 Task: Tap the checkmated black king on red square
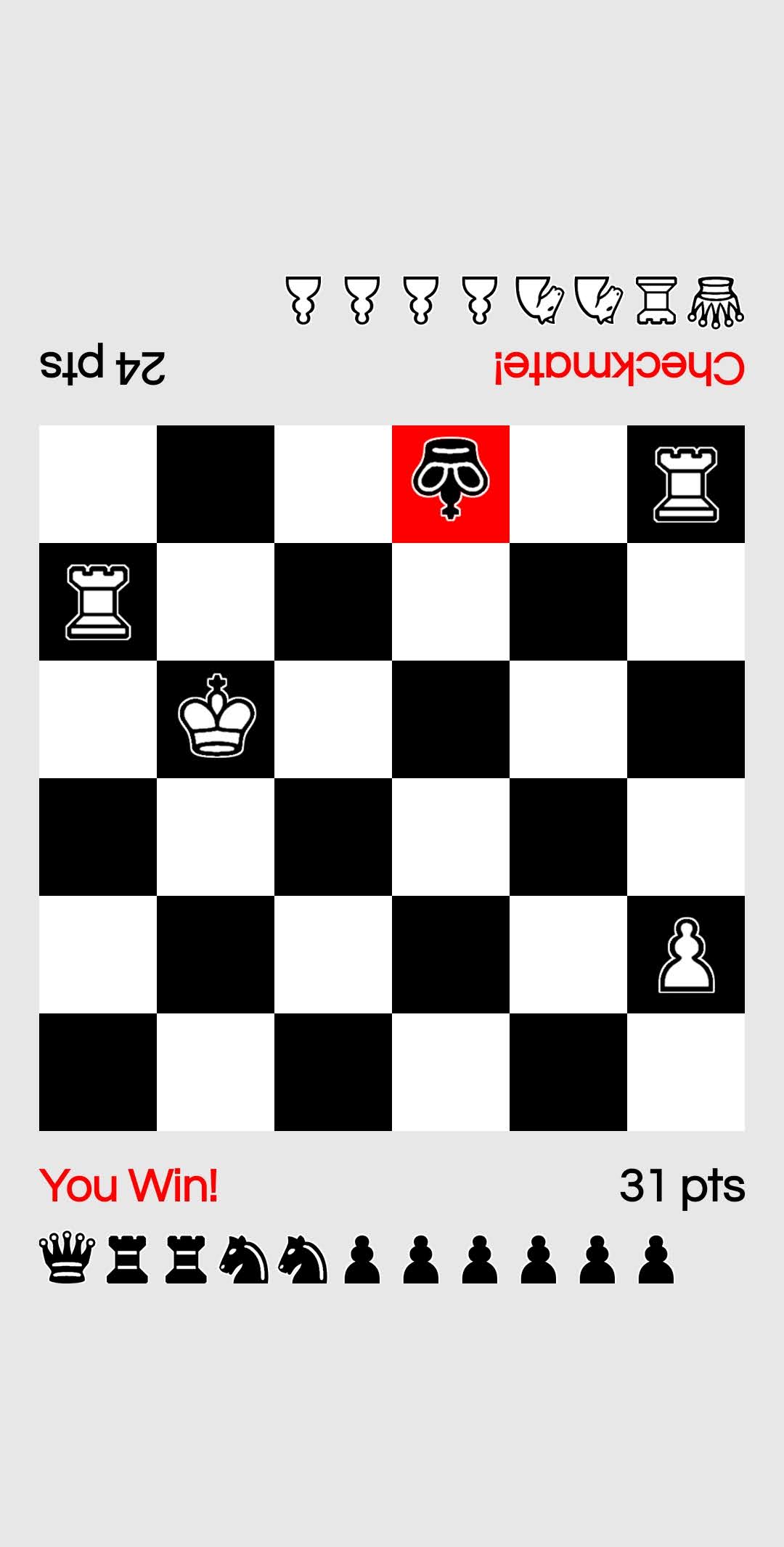tap(451, 480)
